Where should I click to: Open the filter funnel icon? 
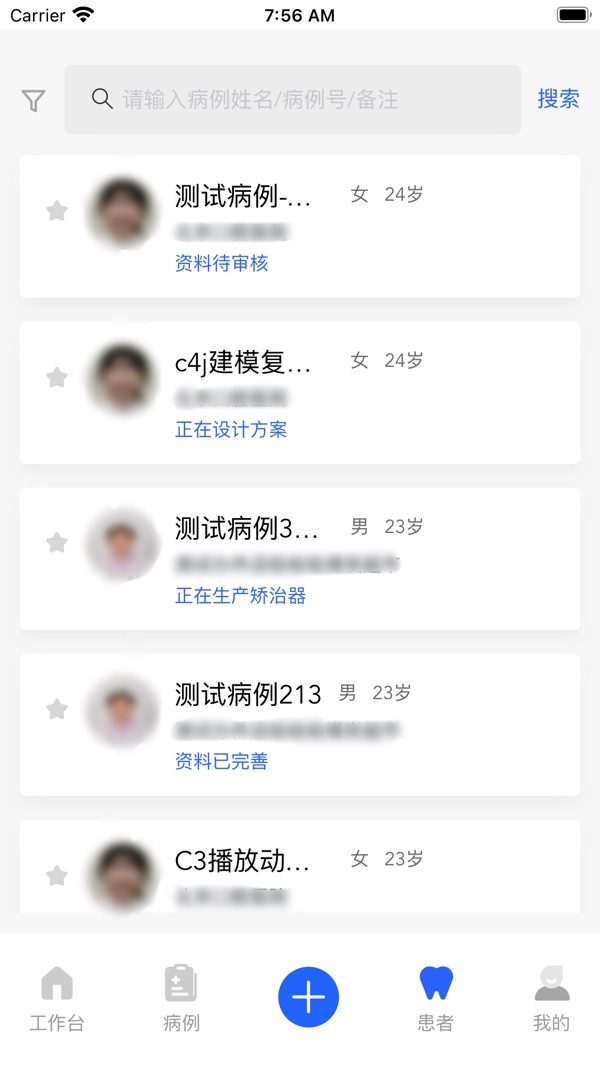tap(33, 101)
